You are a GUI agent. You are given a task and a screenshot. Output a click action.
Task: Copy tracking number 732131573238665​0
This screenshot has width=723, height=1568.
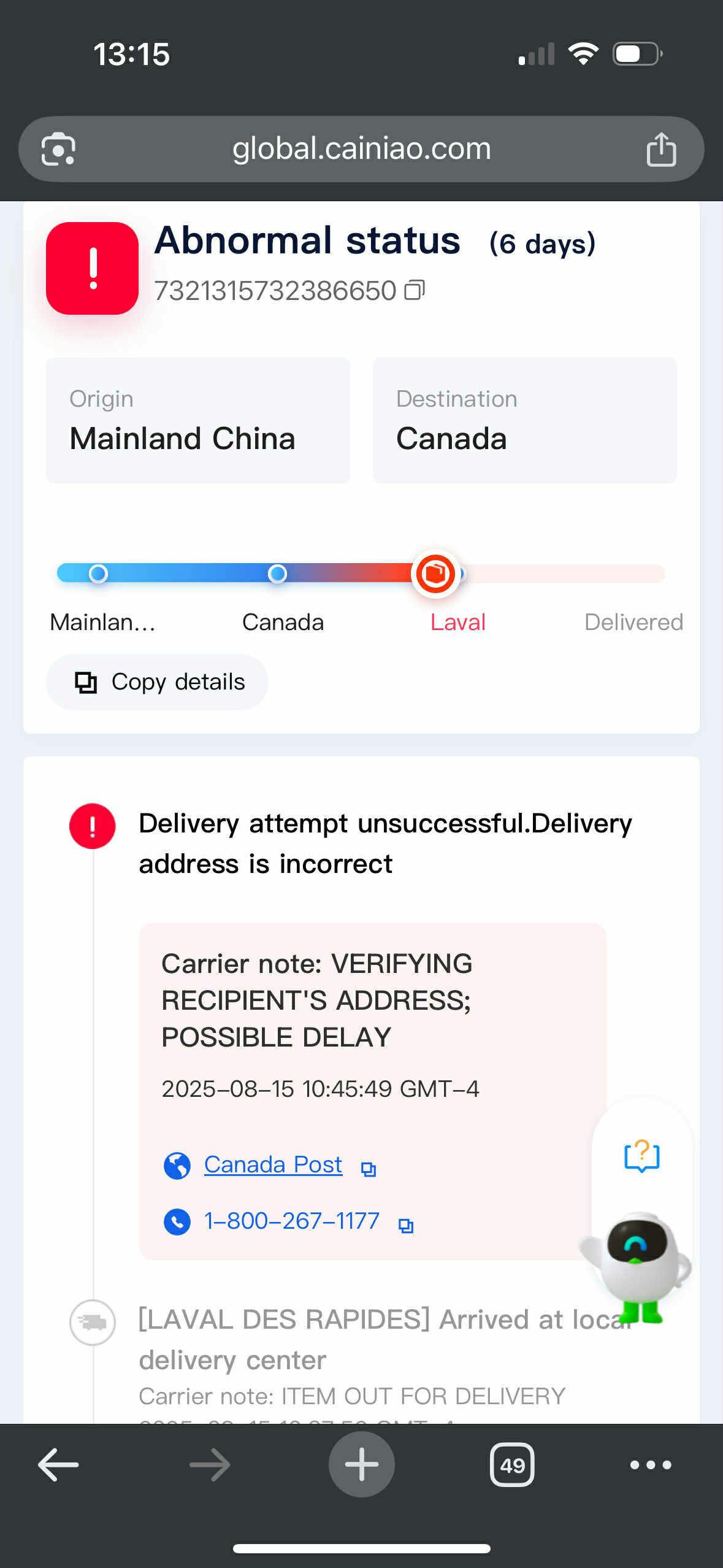(415, 290)
